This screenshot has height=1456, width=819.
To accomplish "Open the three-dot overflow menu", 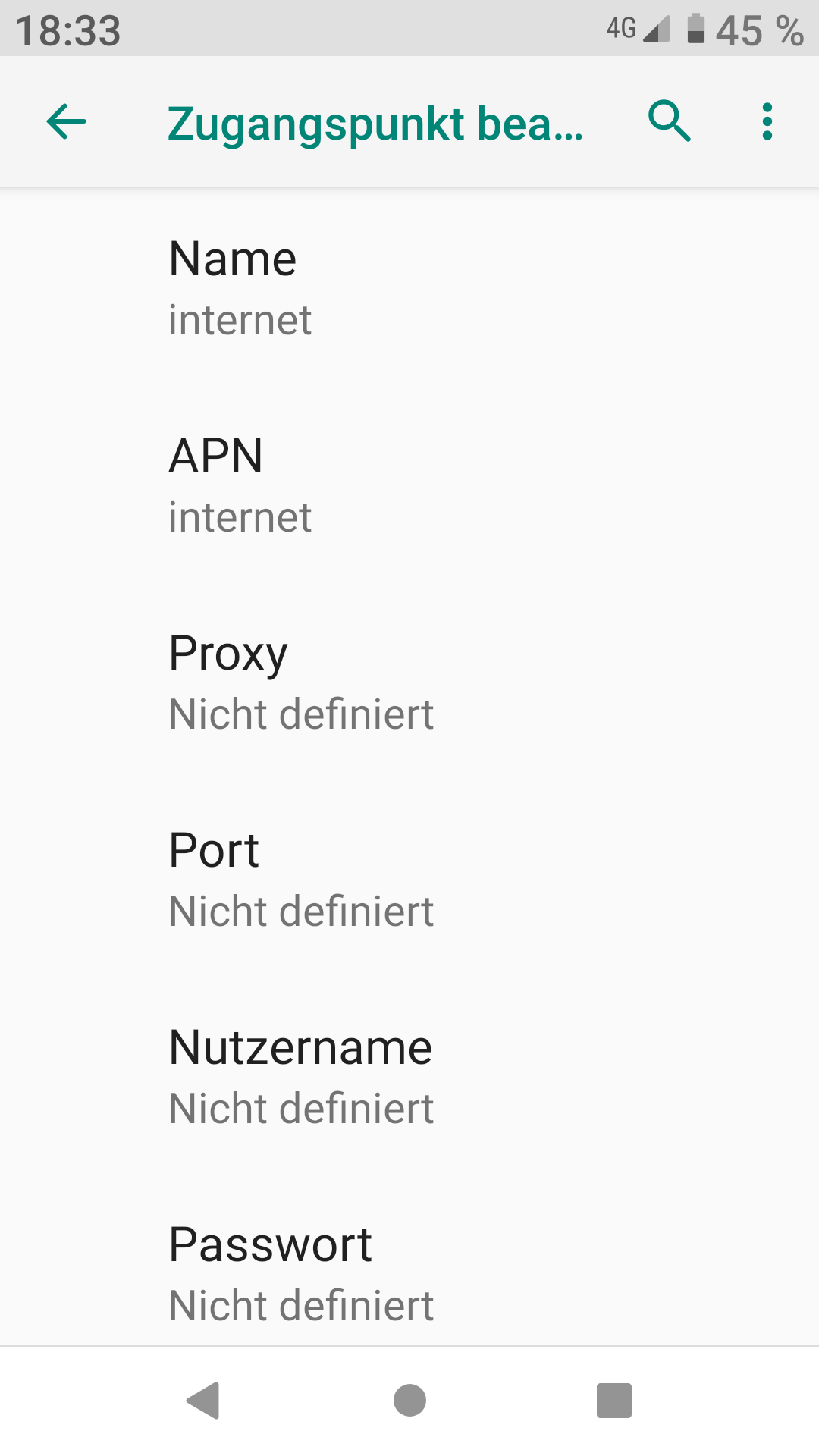I will [767, 122].
